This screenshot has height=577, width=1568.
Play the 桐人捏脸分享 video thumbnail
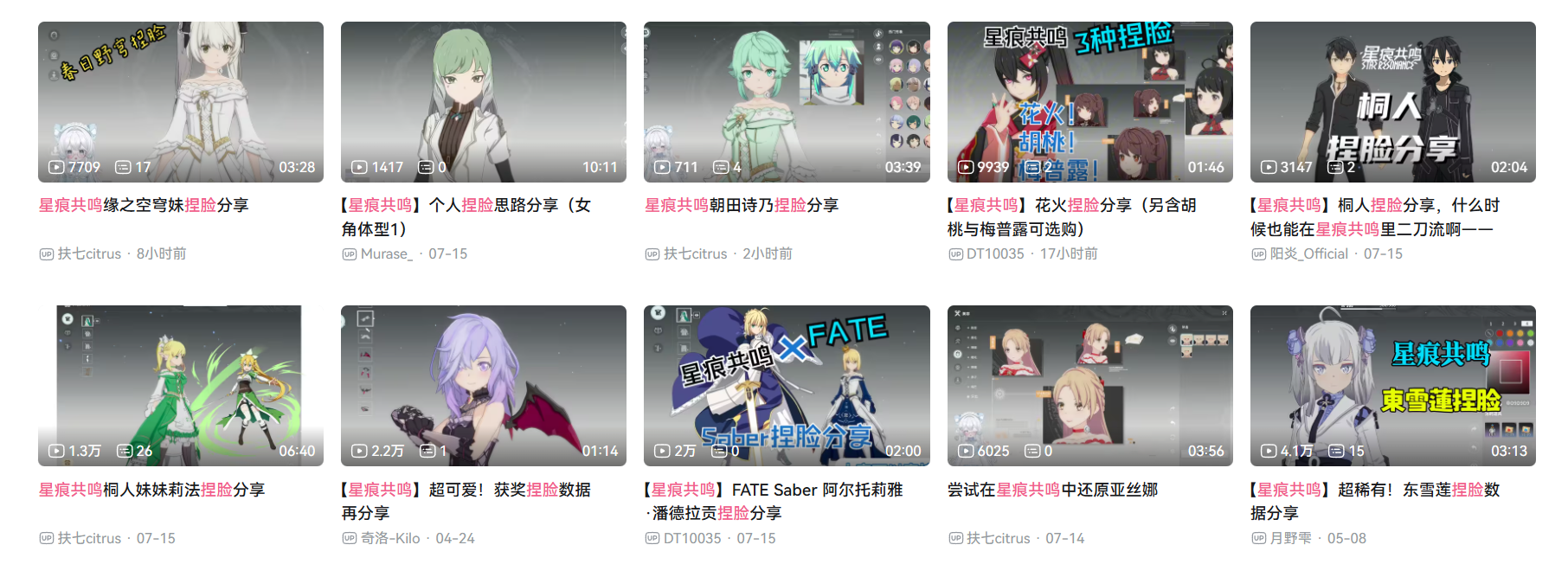point(1392,102)
